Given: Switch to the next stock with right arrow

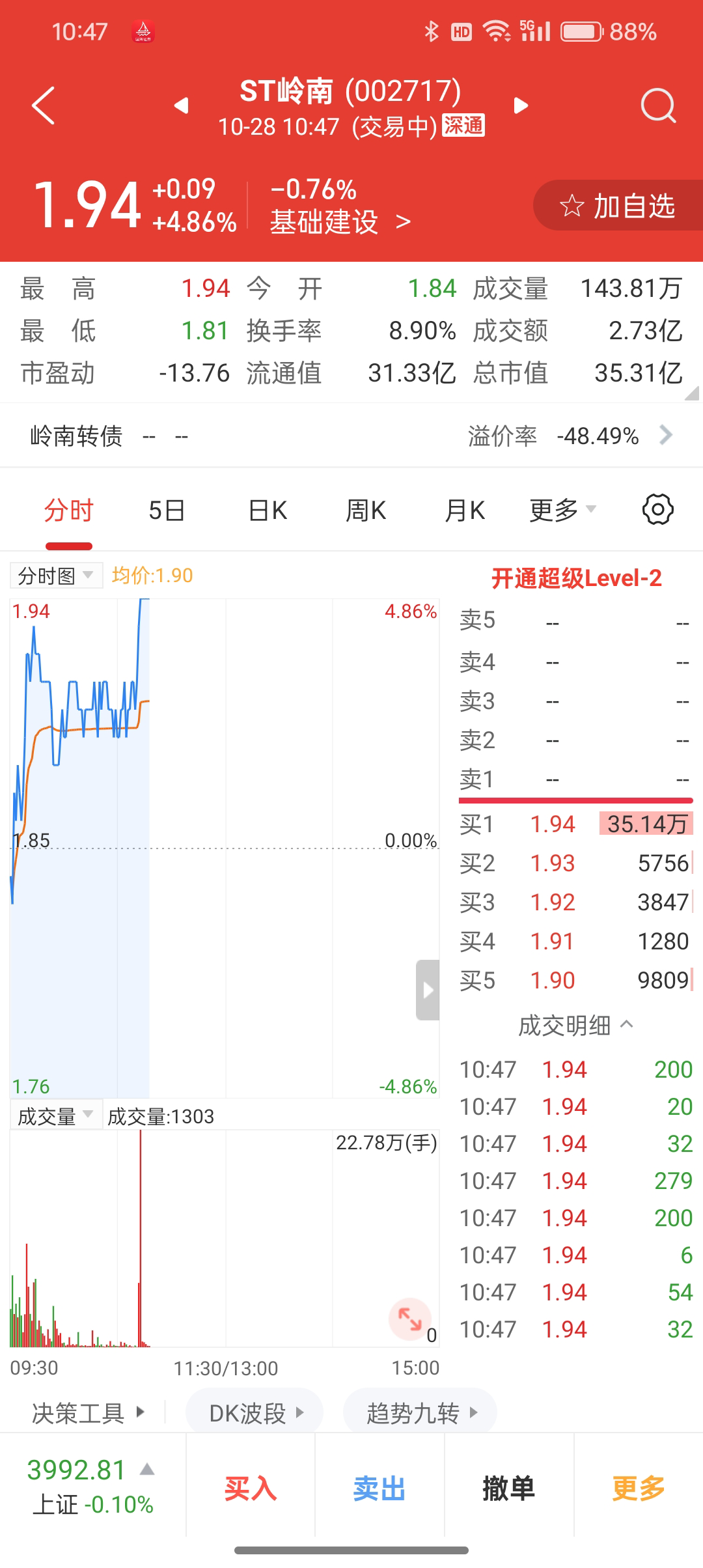Looking at the screenshot, I should point(521,105).
